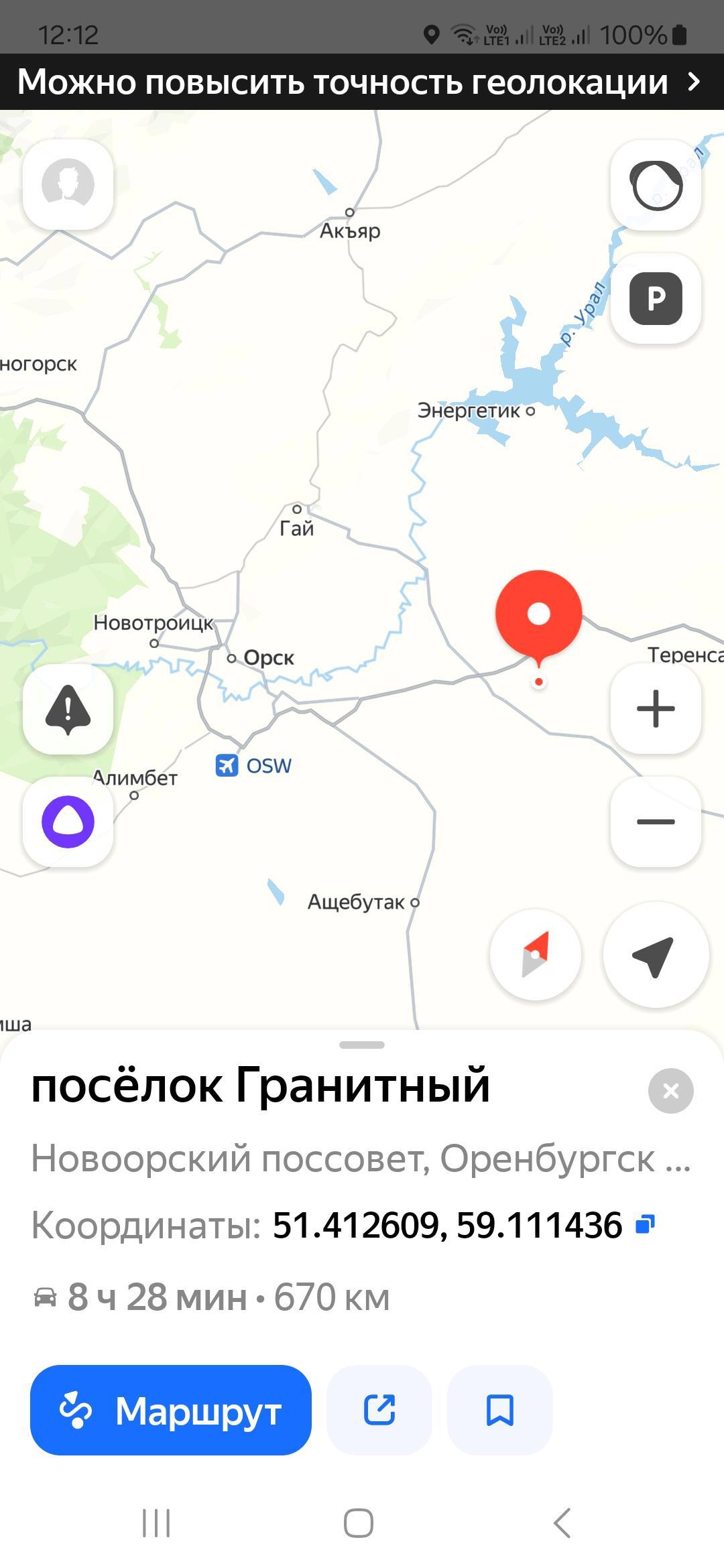The image size is (724, 1568).
Task: Center the map on my location
Action: click(x=656, y=954)
